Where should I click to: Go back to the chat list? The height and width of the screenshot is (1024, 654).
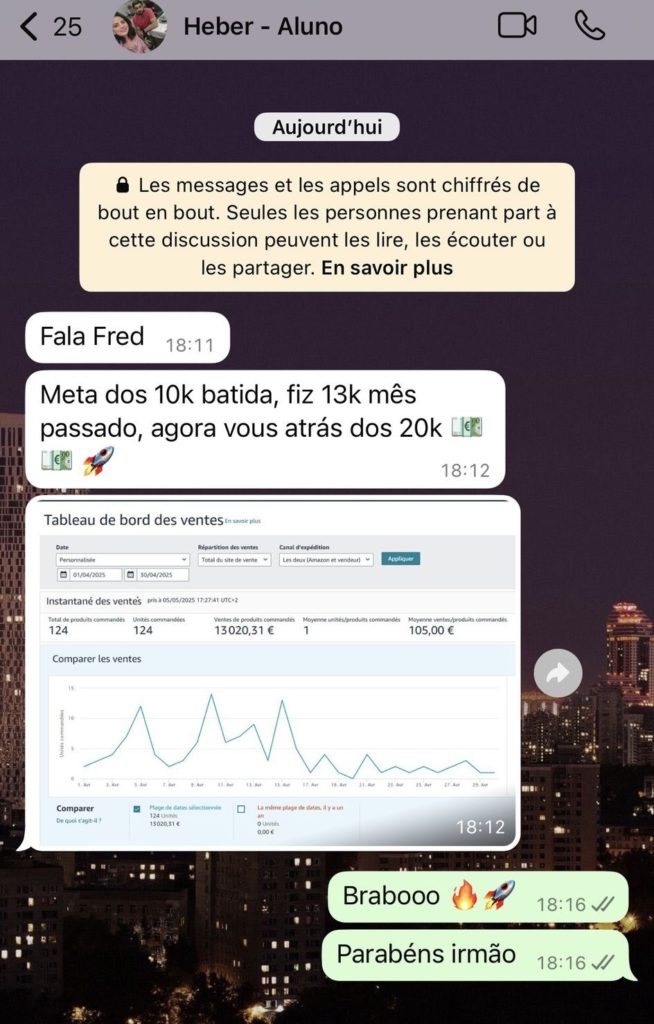[x=30, y=27]
